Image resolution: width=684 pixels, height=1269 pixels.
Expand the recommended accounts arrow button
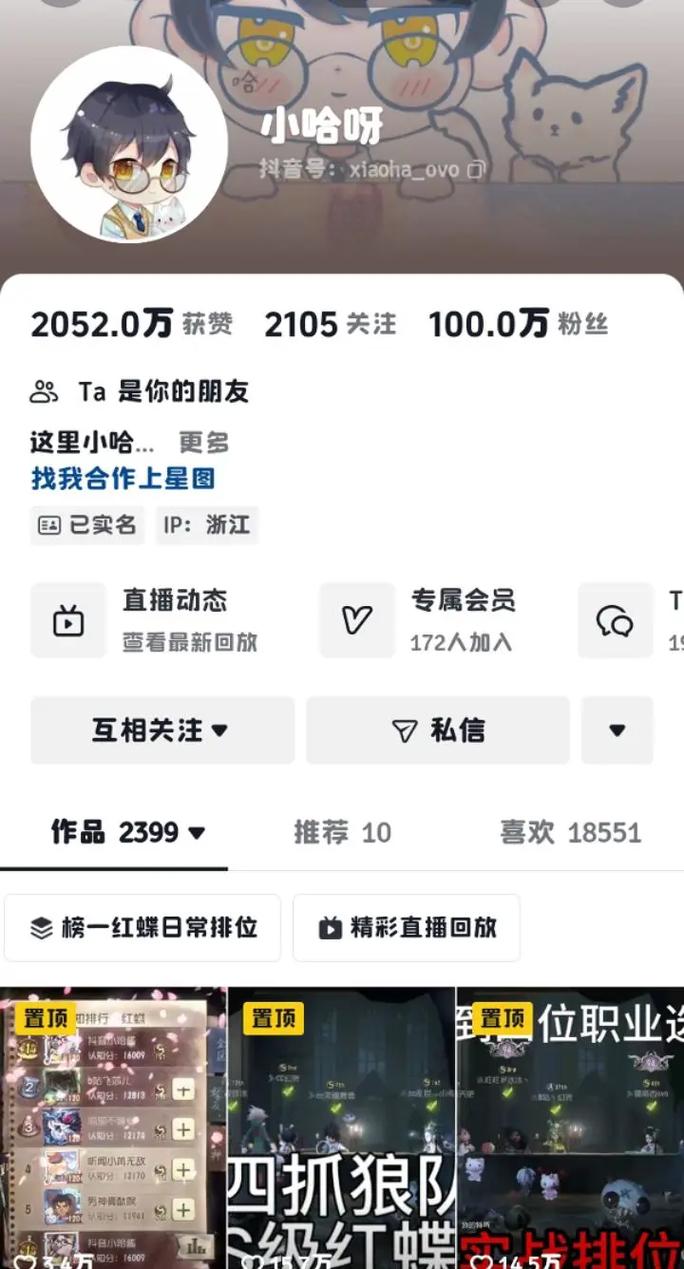coord(617,731)
